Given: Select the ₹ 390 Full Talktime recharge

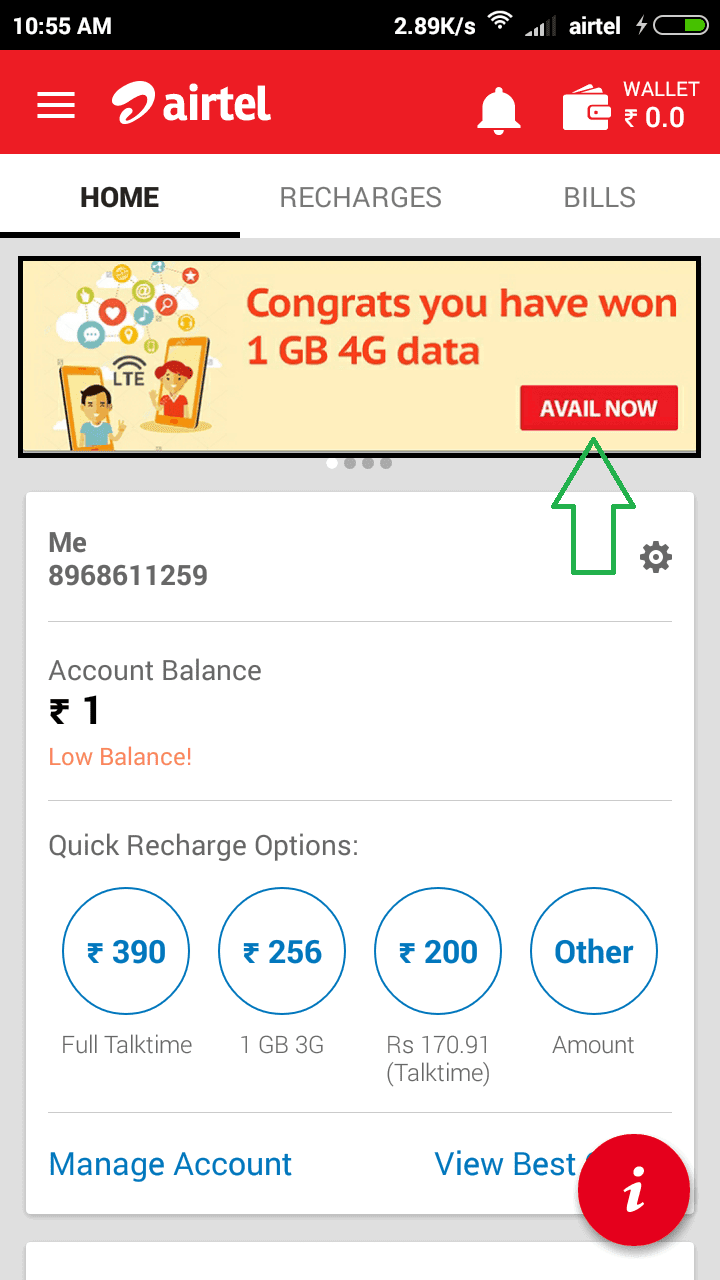Looking at the screenshot, I should [126, 951].
